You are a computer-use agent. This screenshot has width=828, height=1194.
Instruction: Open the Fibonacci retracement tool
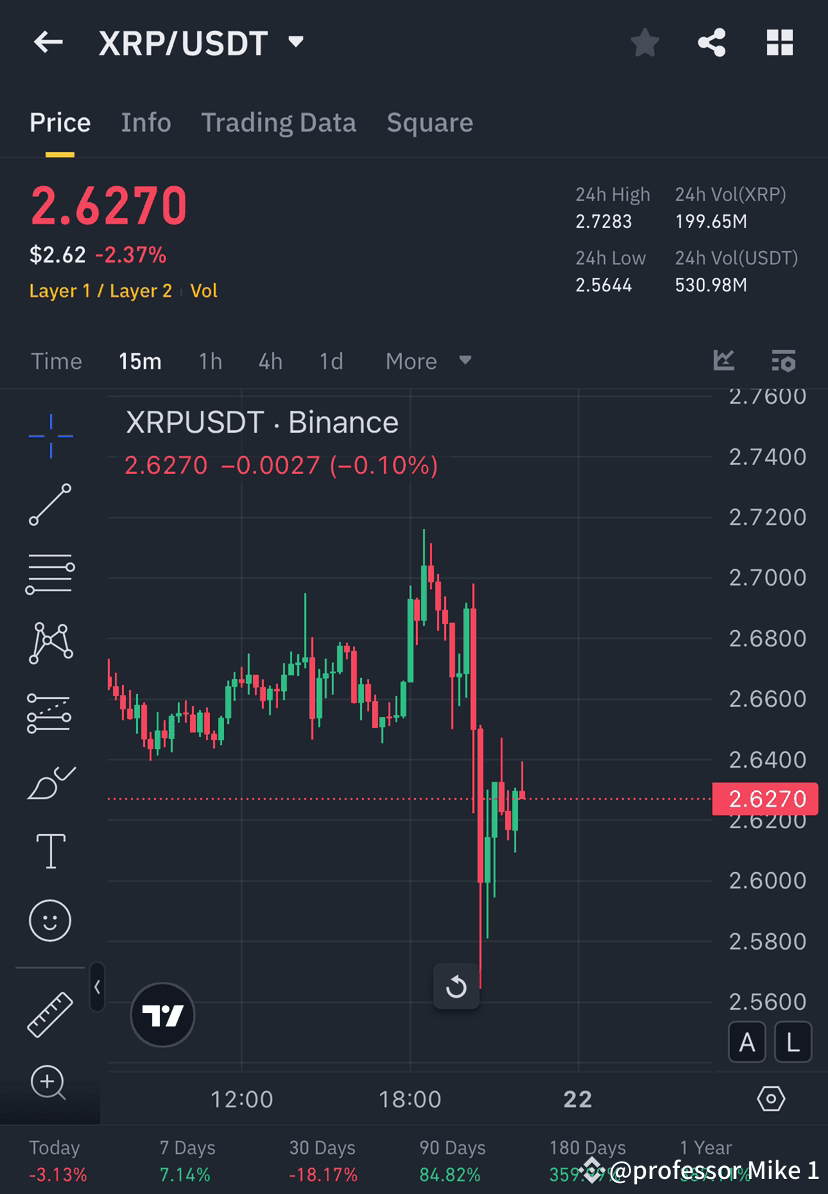50,574
